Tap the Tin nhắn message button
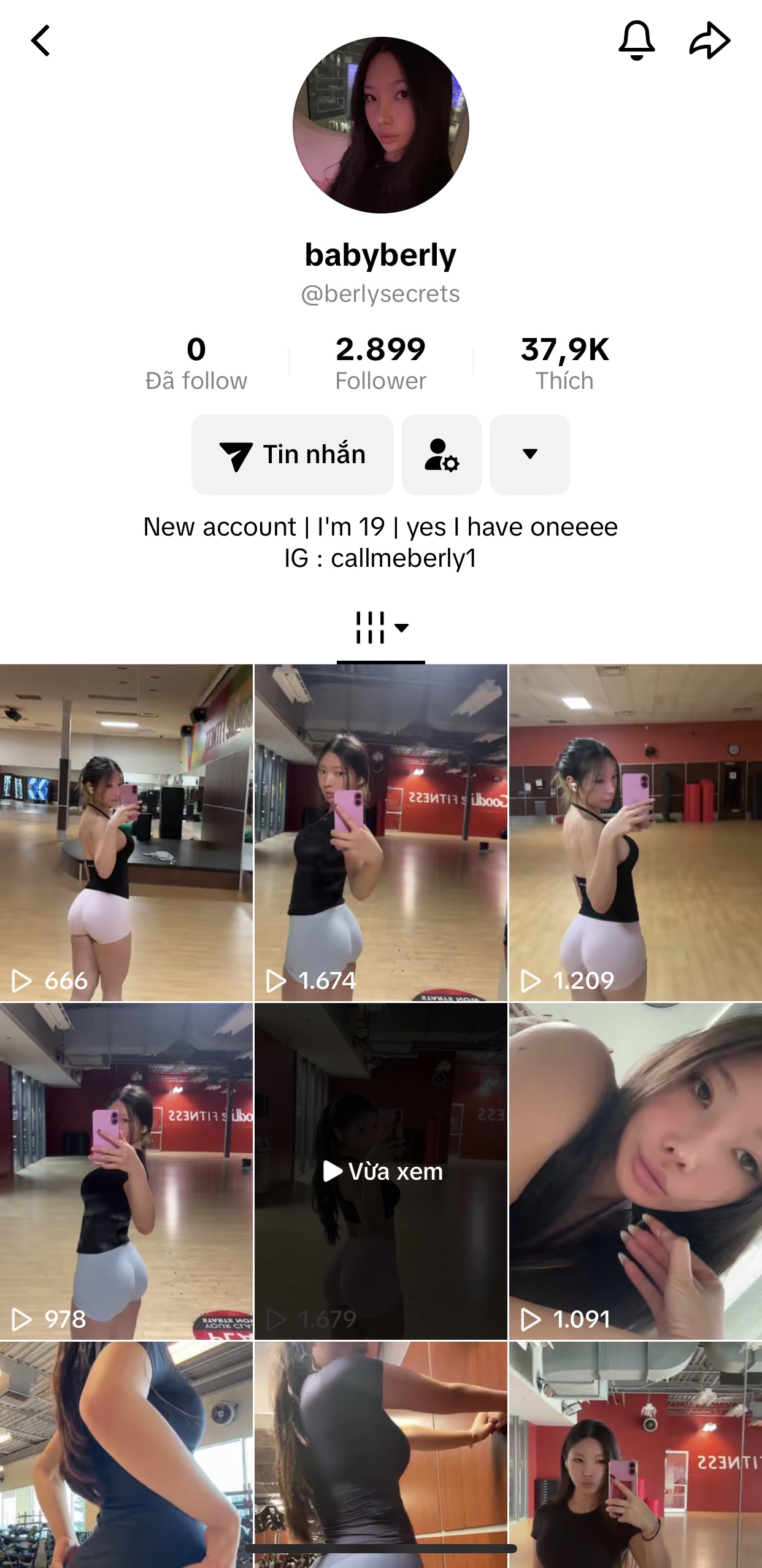 pyautogui.click(x=293, y=455)
